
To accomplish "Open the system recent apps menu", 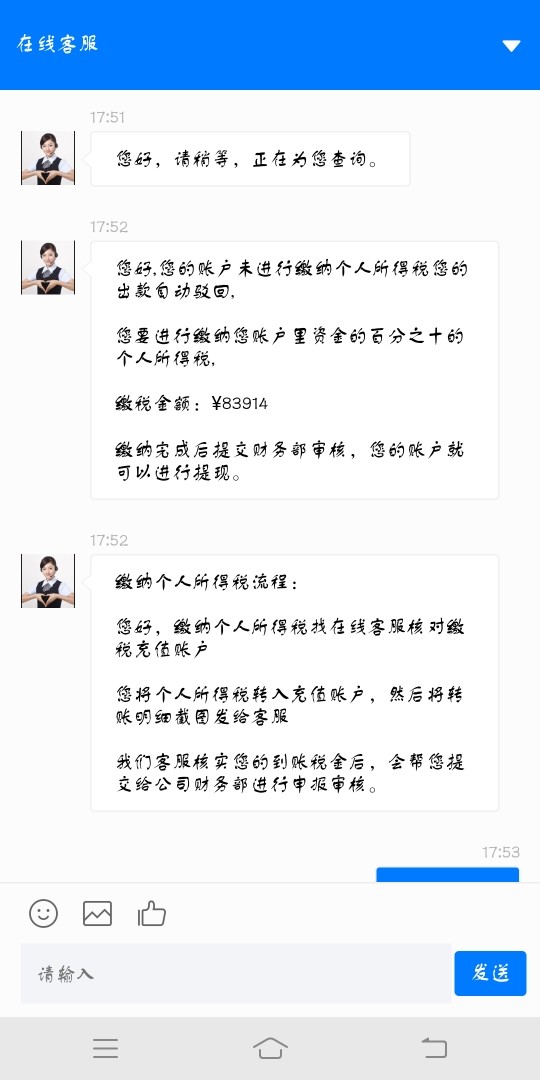I will point(105,1048).
